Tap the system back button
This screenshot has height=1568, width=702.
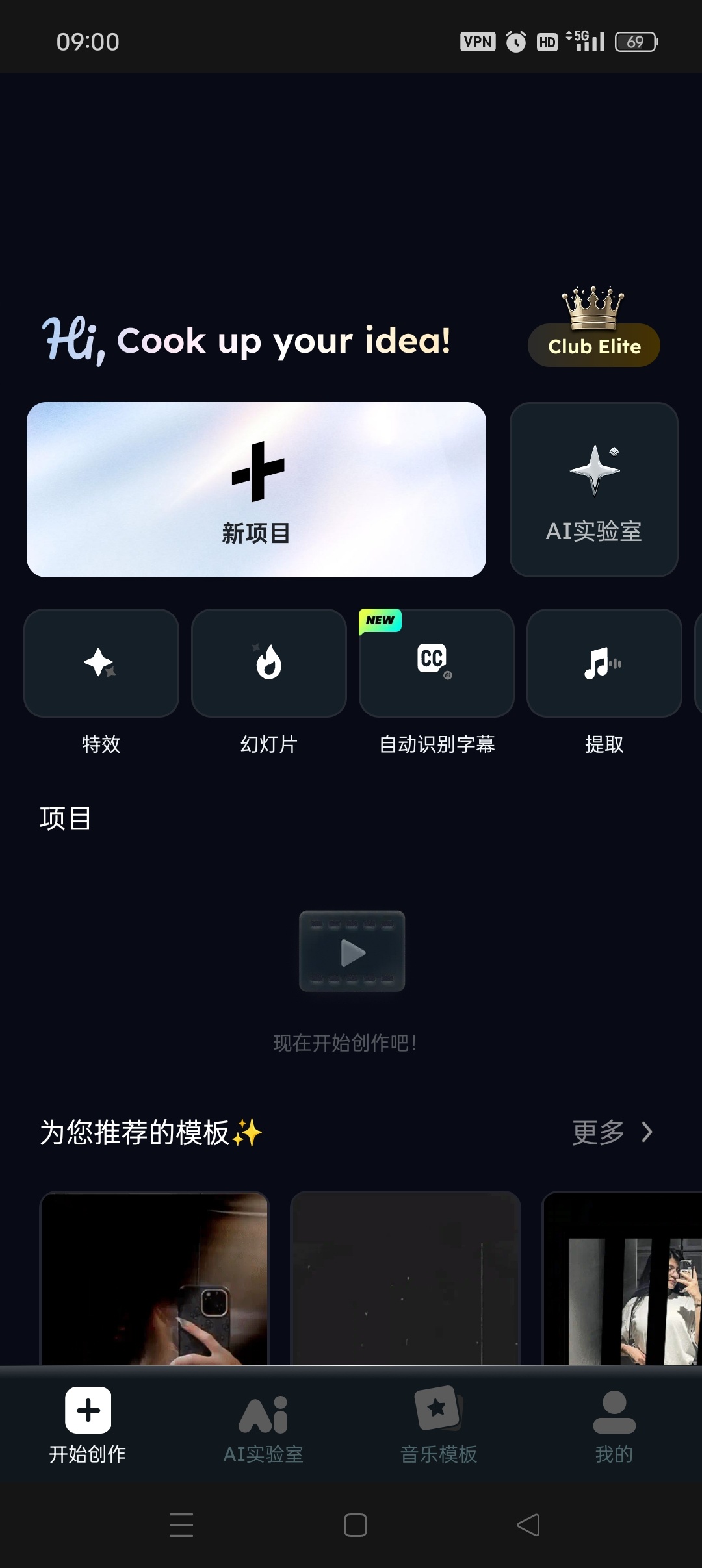click(528, 1525)
